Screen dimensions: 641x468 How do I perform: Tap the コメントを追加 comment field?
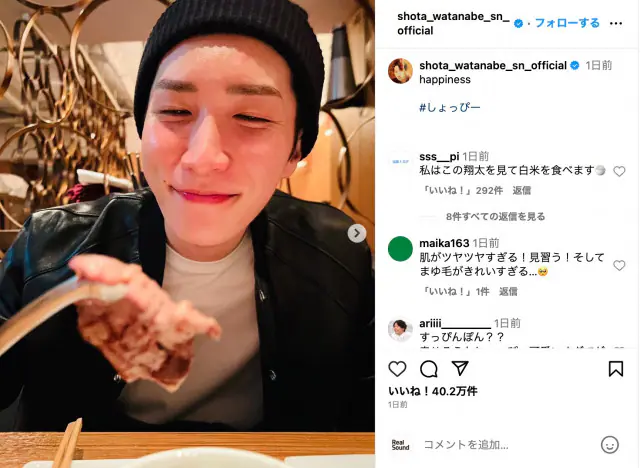click(500, 444)
